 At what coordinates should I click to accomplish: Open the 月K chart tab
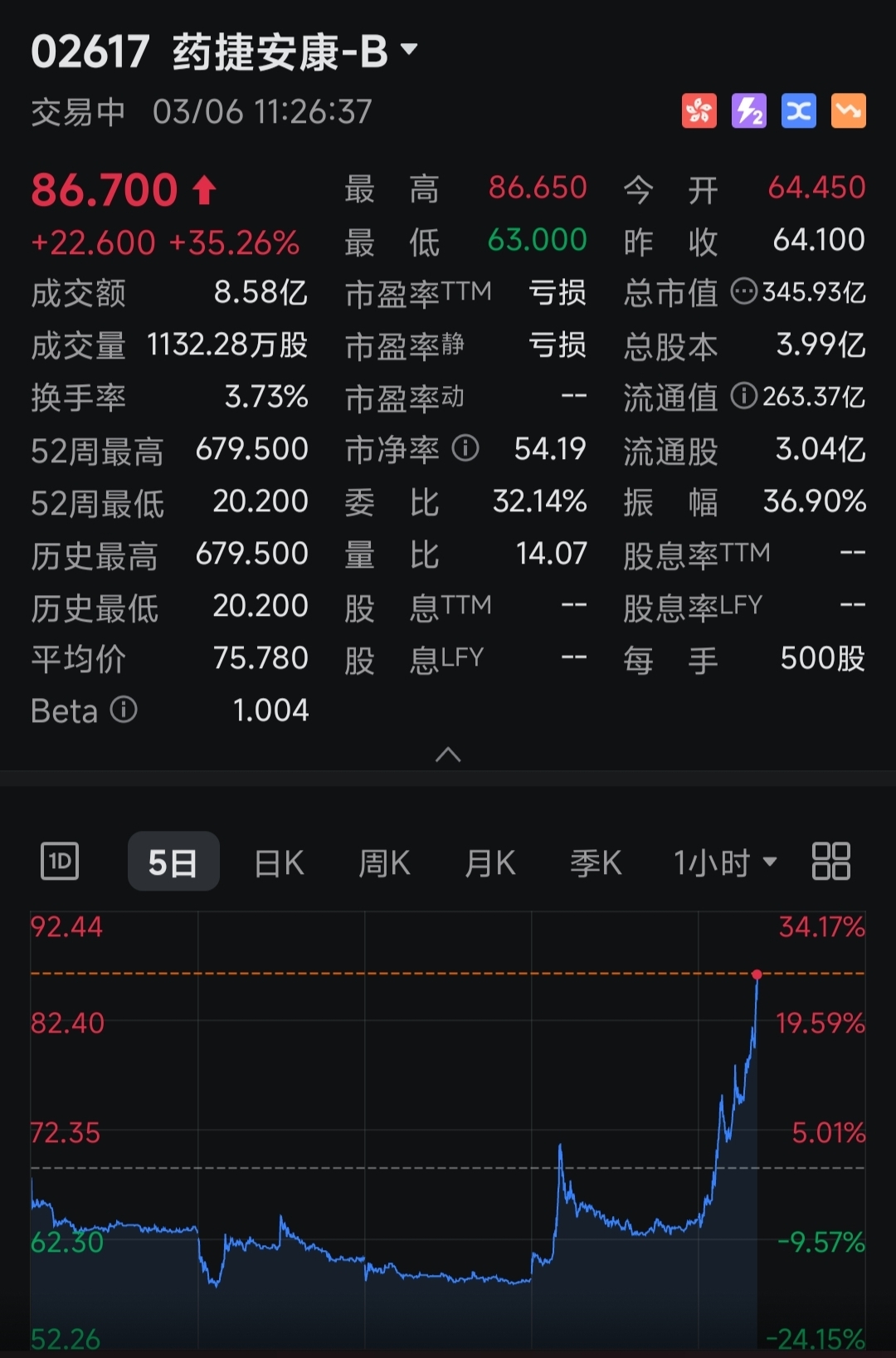click(x=490, y=863)
